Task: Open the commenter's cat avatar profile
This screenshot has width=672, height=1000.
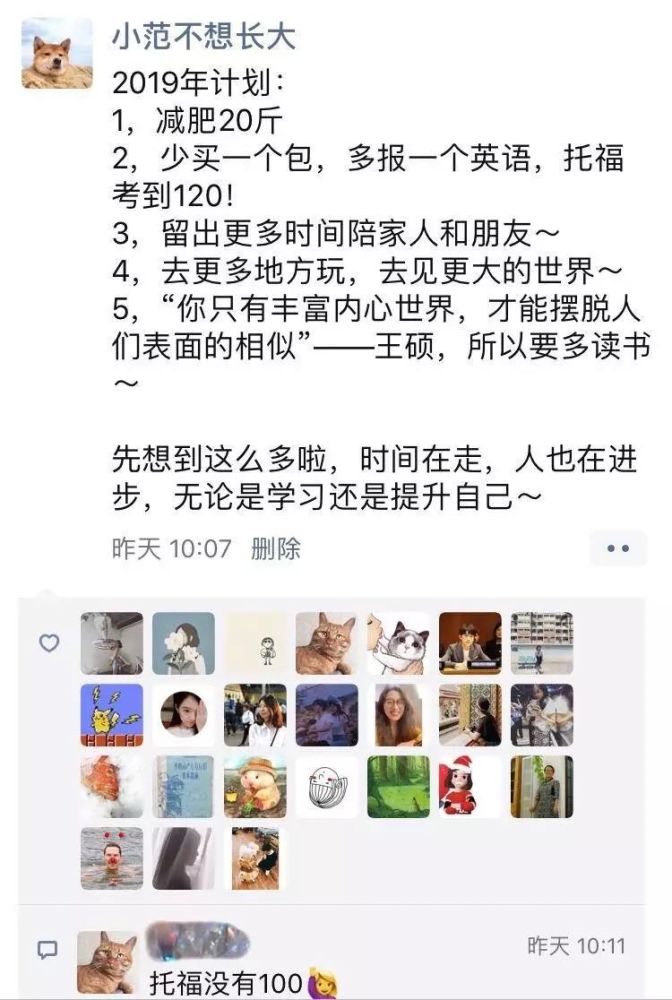Action: [106, 961]
